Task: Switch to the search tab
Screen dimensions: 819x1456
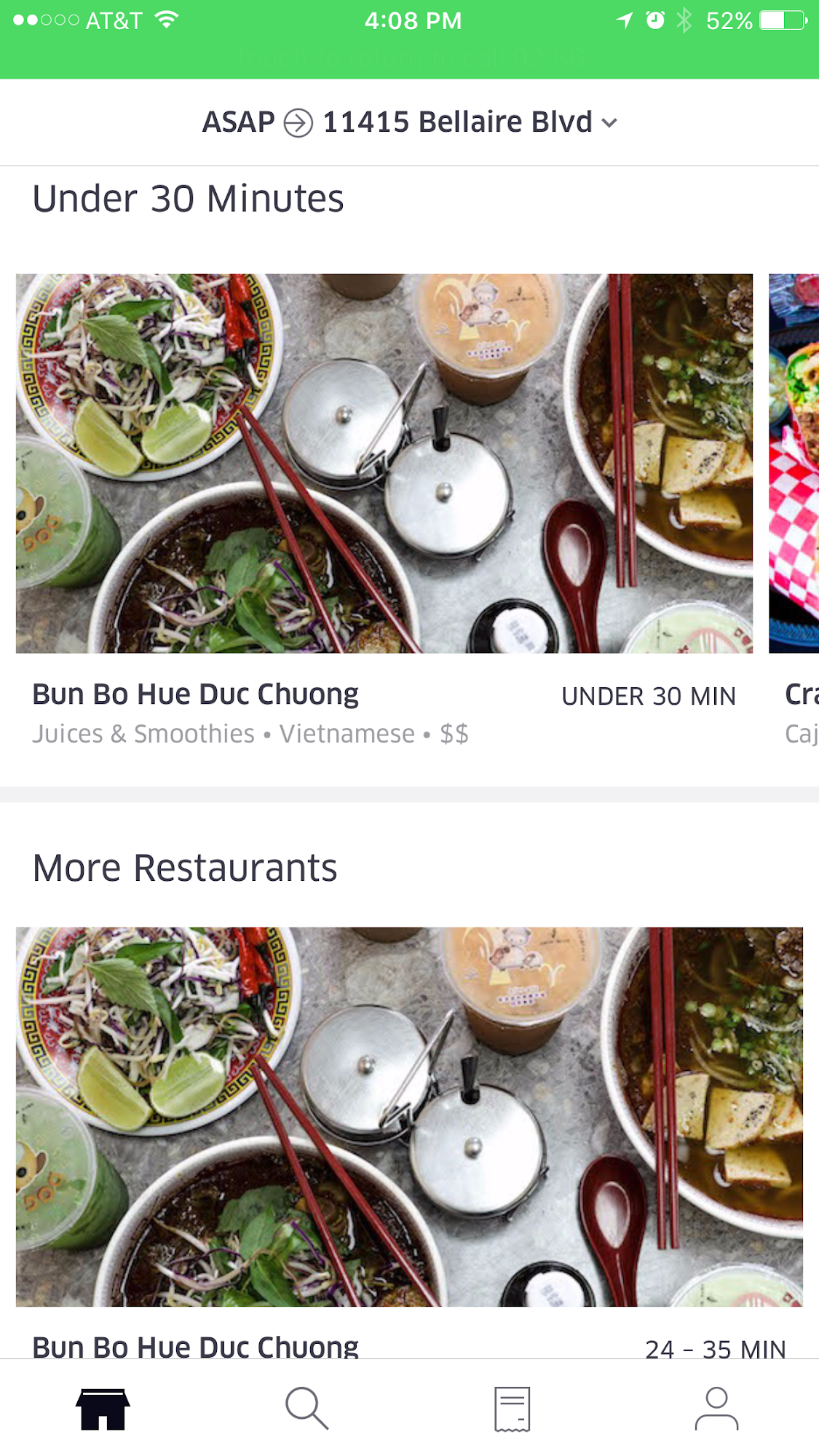Action: 306,1409
